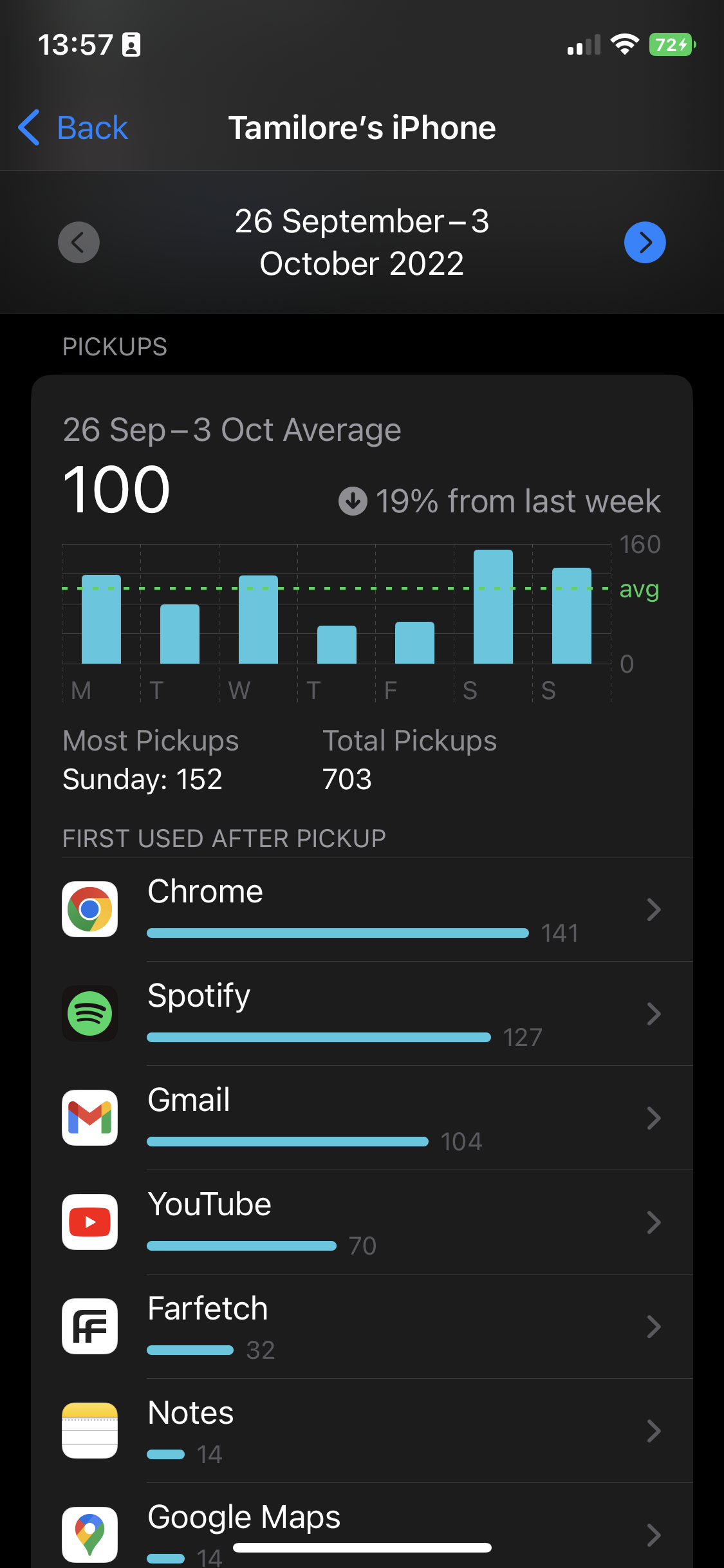View Notes pickup details
Image resolution: width=724 pixels, height=1568 pixels.
[362, 1431]
